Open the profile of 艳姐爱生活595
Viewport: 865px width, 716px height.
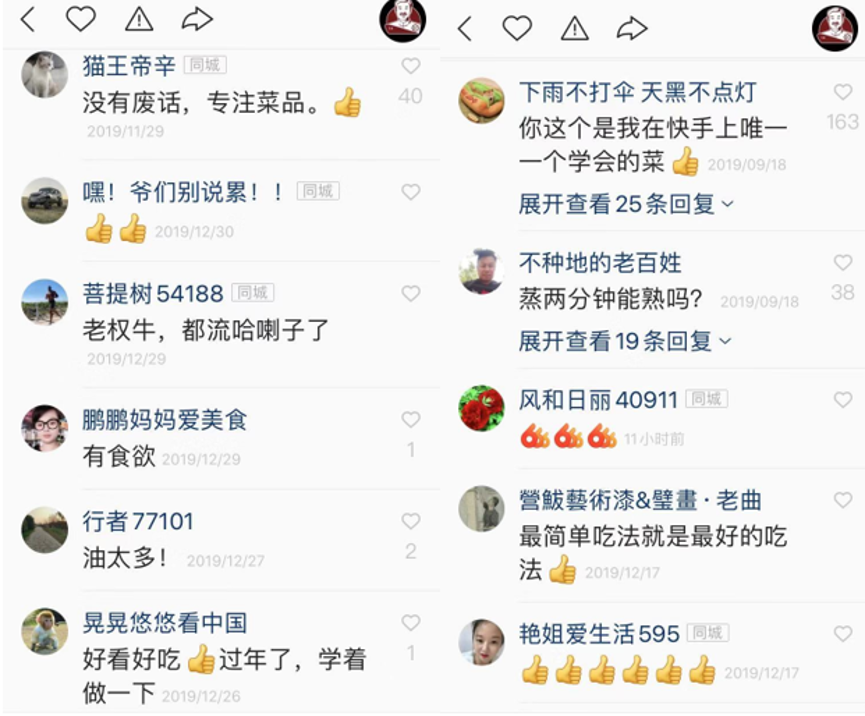click(599, 633)
